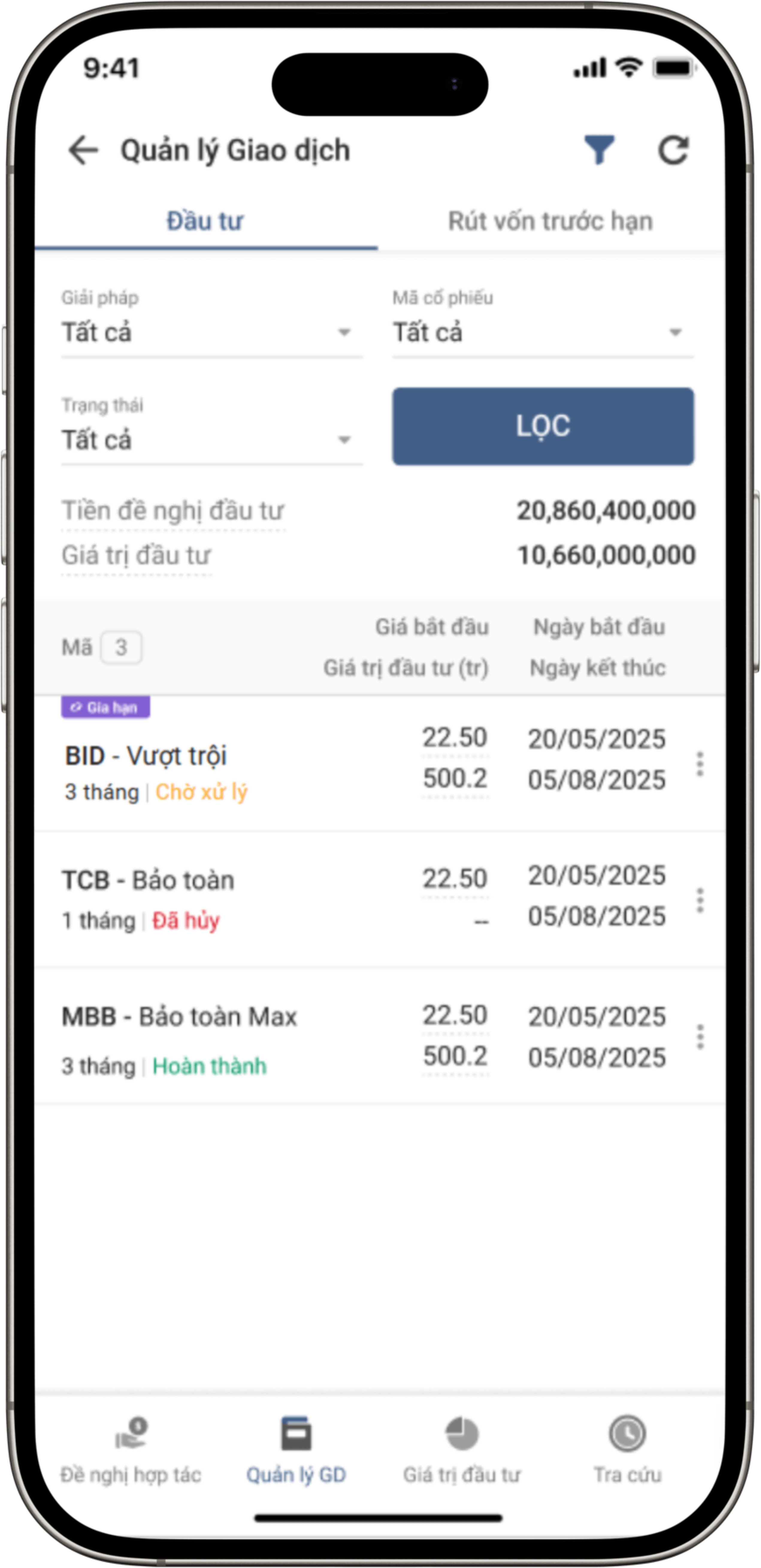This screenshot has height=1568, width=761.
Task: Open more options for MBB - Bảo toàn Max
Action: click(x=700, y=1037)
